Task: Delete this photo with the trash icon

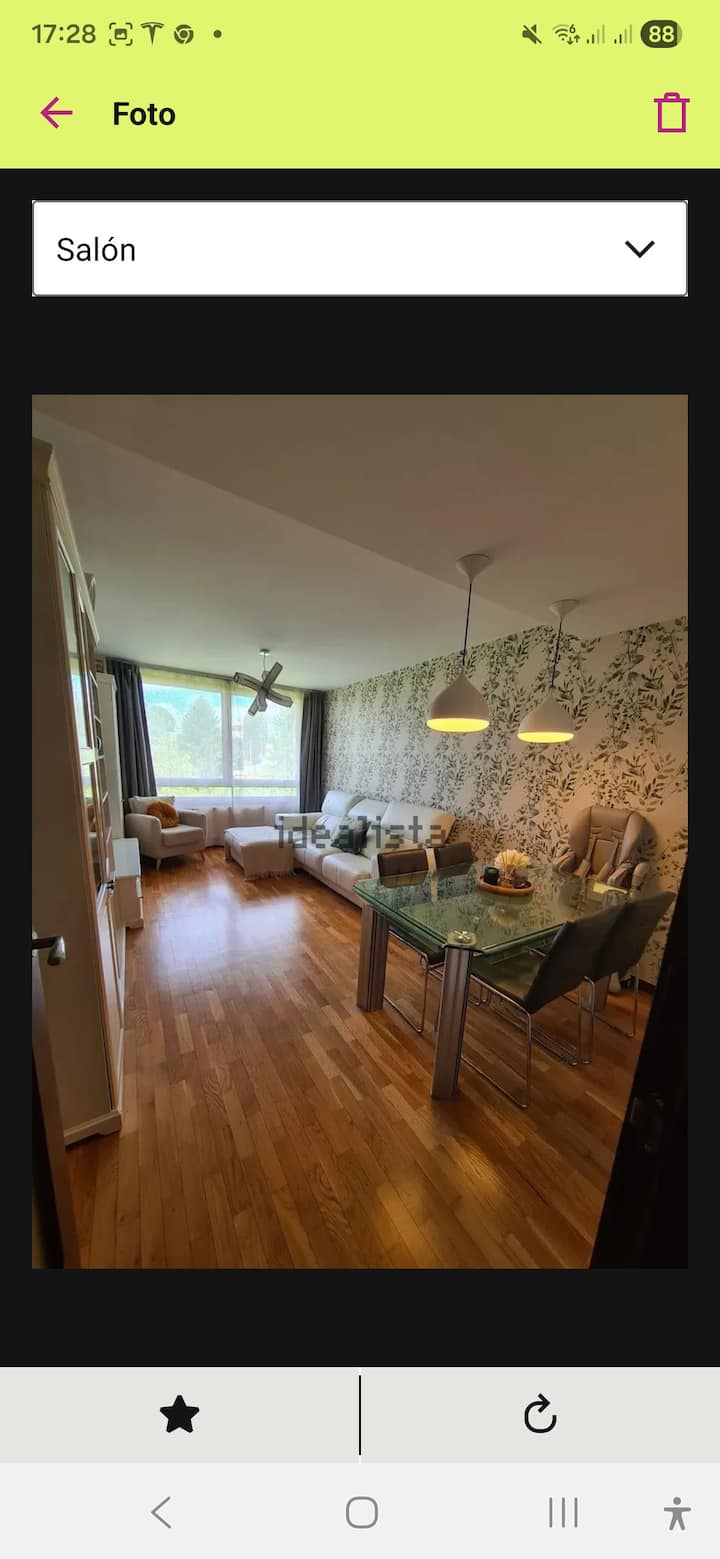Action: pos(672,113)
